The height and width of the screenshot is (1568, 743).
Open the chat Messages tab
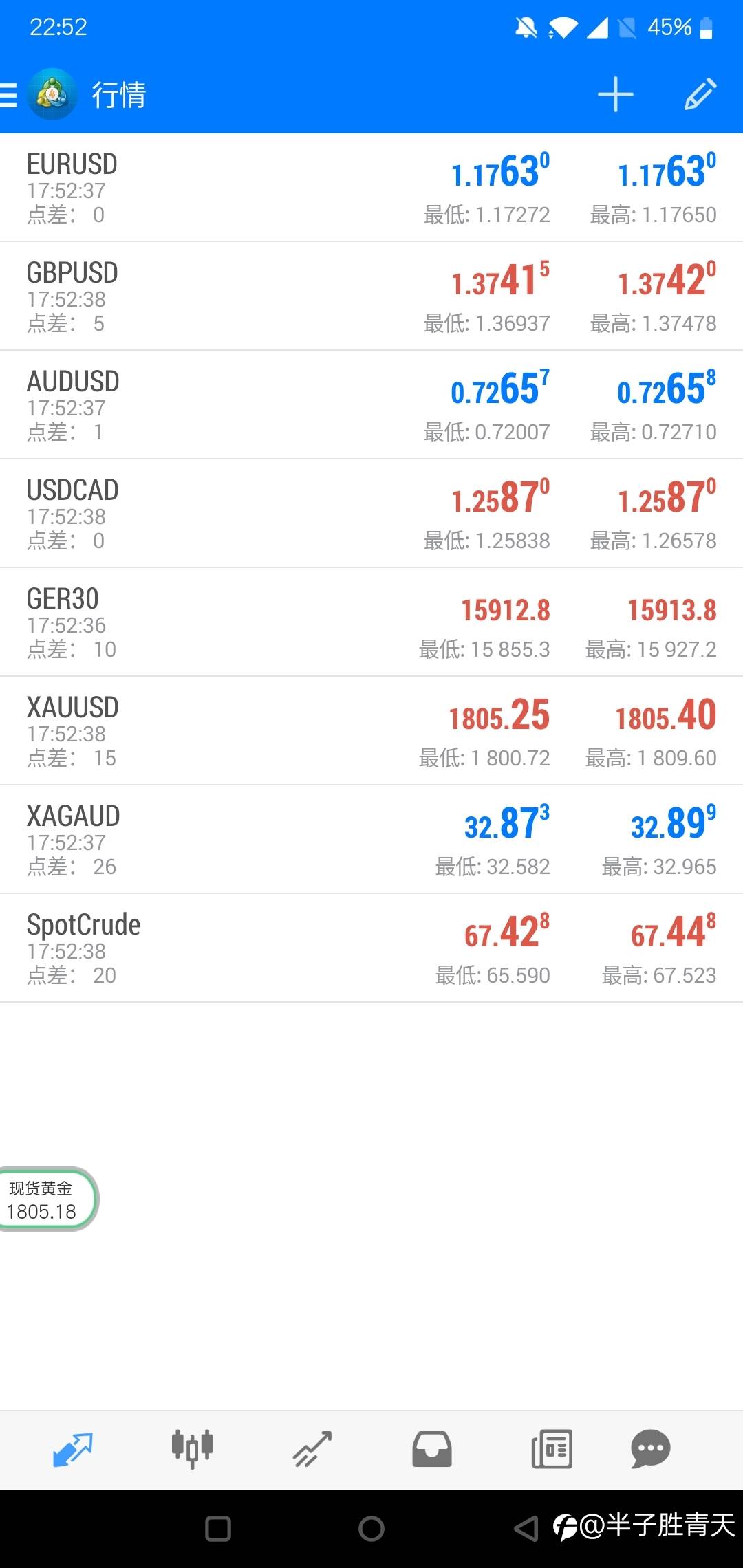(x=650, y=1449)
